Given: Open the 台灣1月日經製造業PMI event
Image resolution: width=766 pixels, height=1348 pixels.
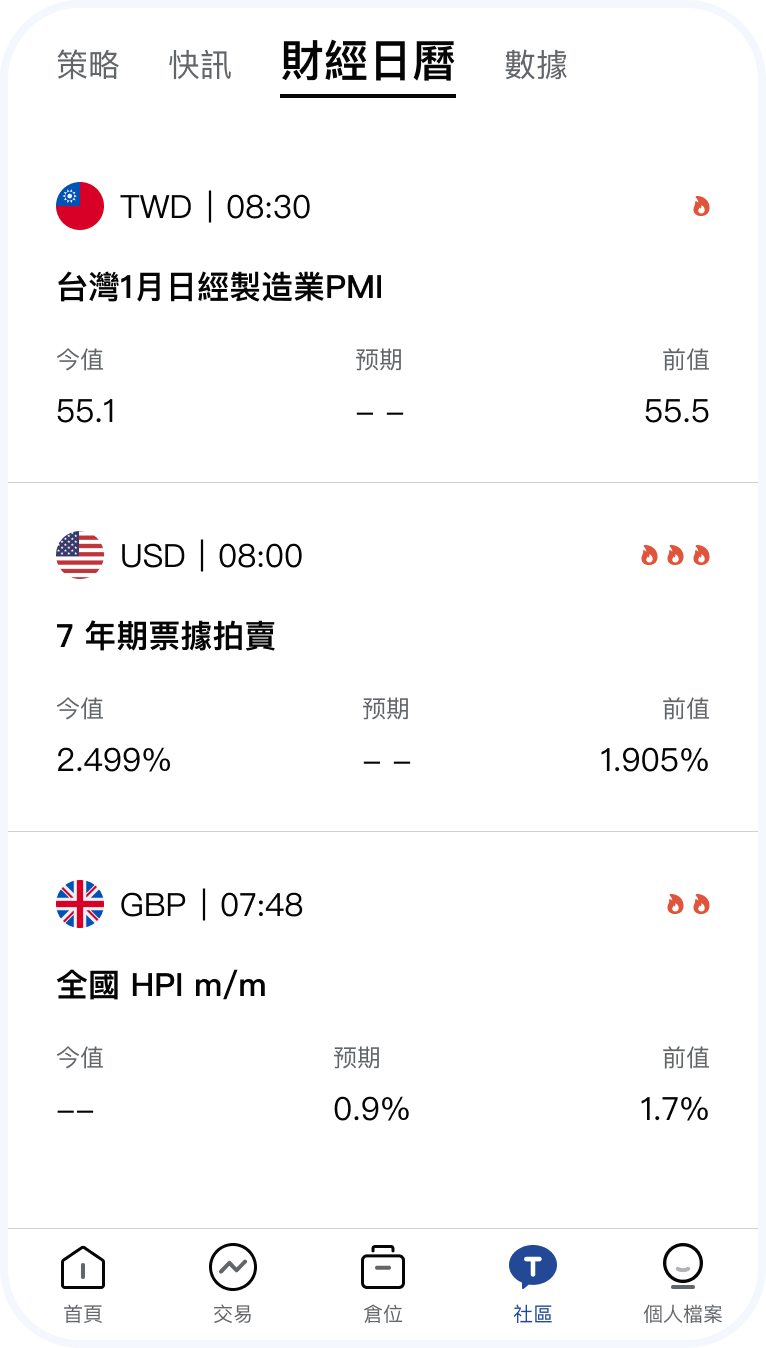Looking at the screenshot, I should point(220,288).
